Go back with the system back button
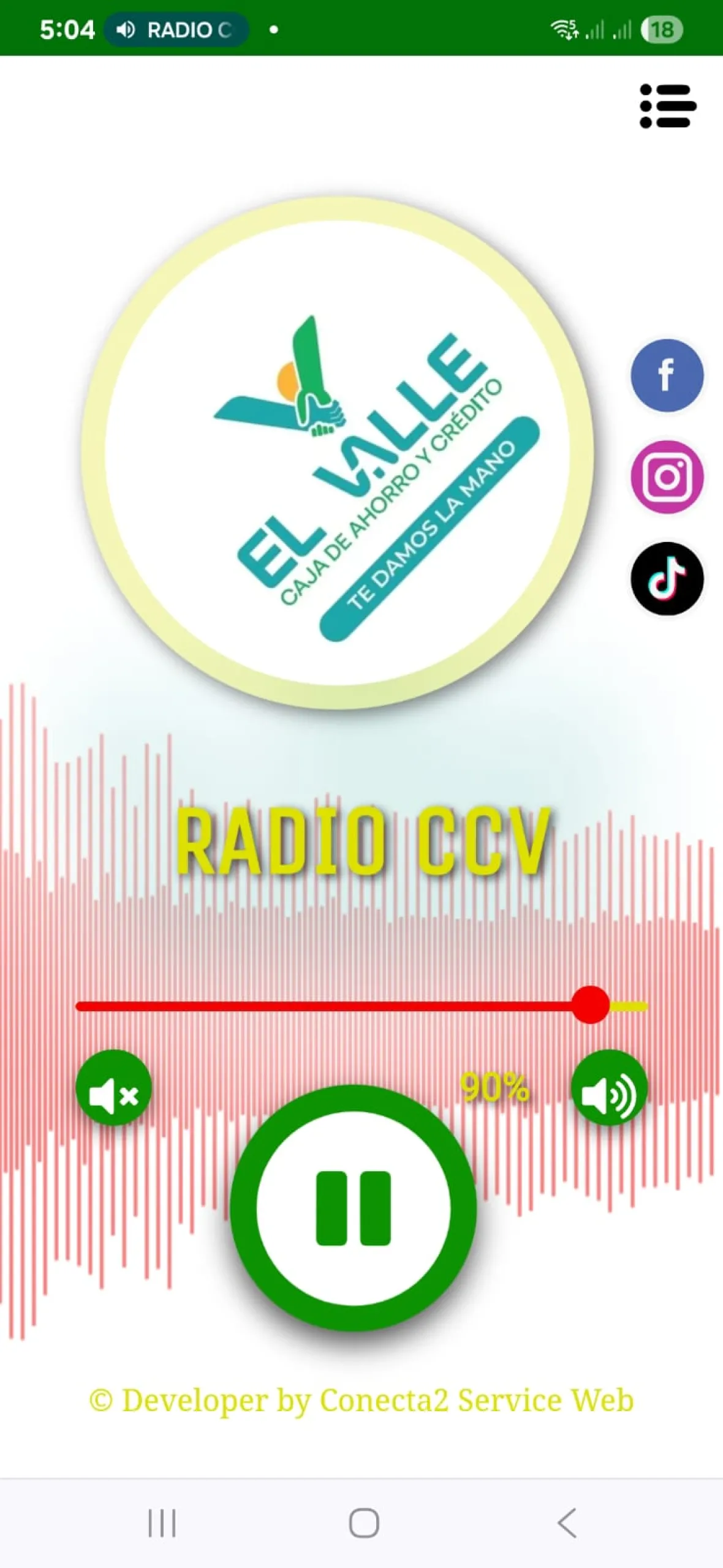 (x=567, y=1523)
